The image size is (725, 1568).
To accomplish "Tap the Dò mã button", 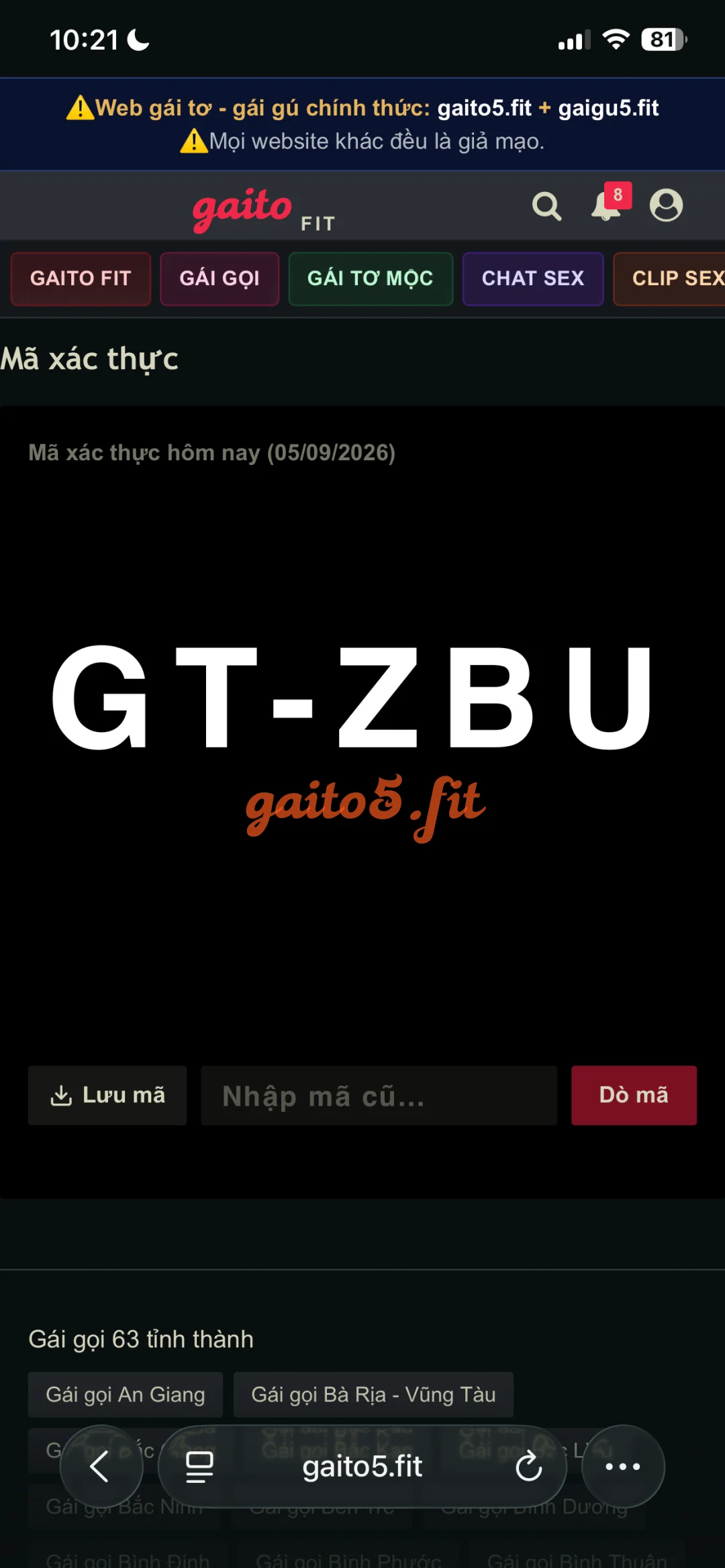I will pos(634,1095).
